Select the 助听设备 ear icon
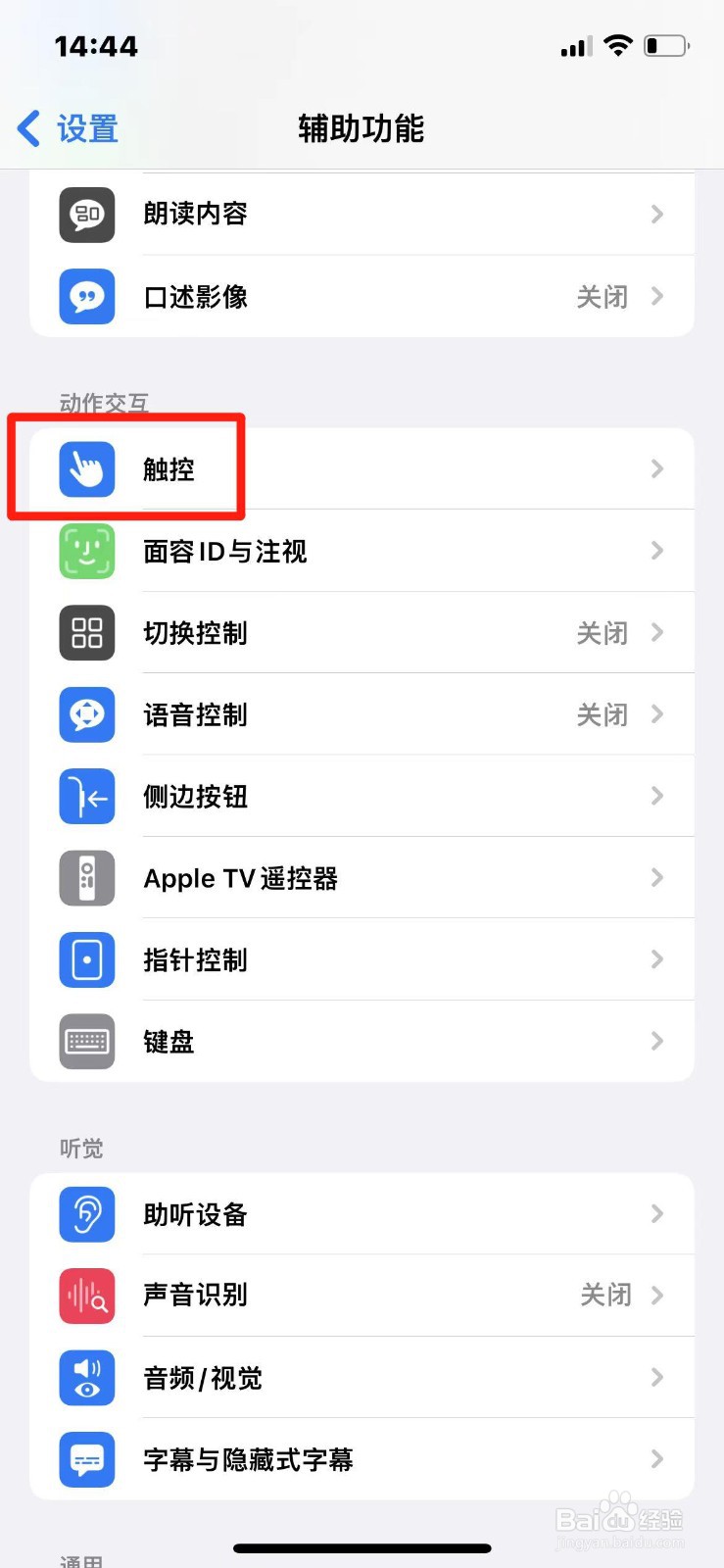The height and width of the screenshot is (1568, 724). point(86,1214)
